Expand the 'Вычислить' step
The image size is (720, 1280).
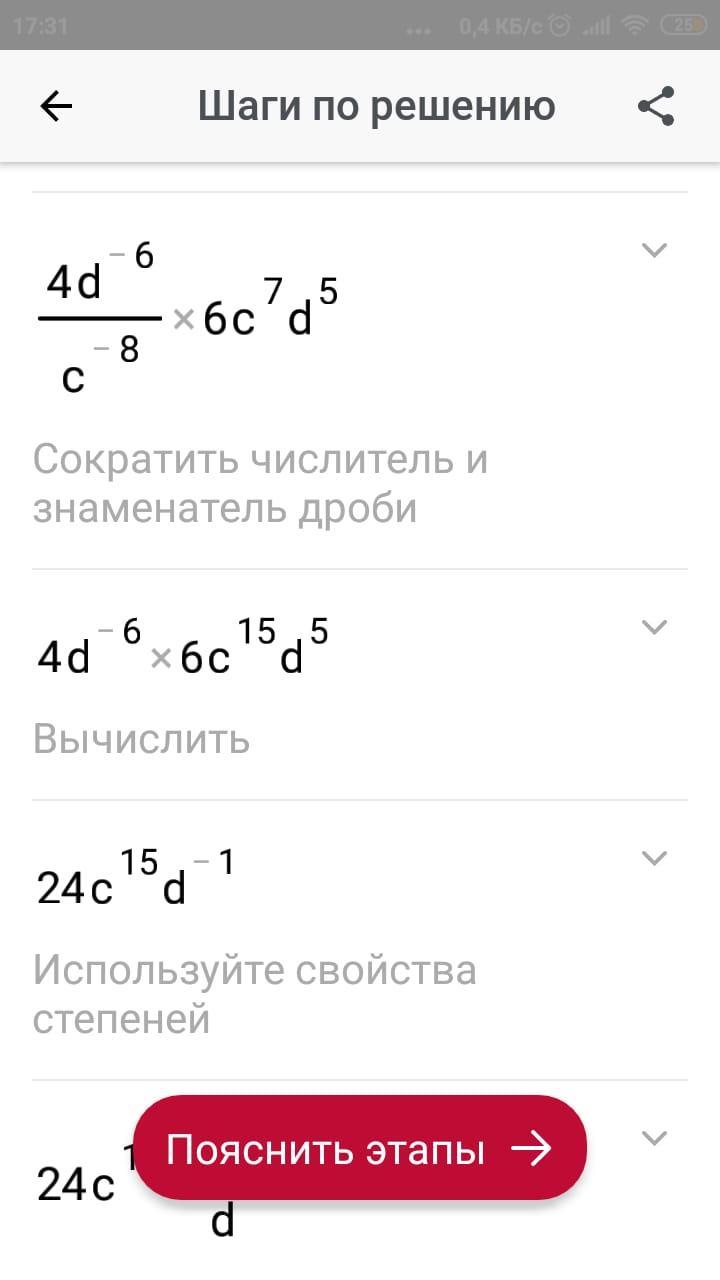point(653,627)
